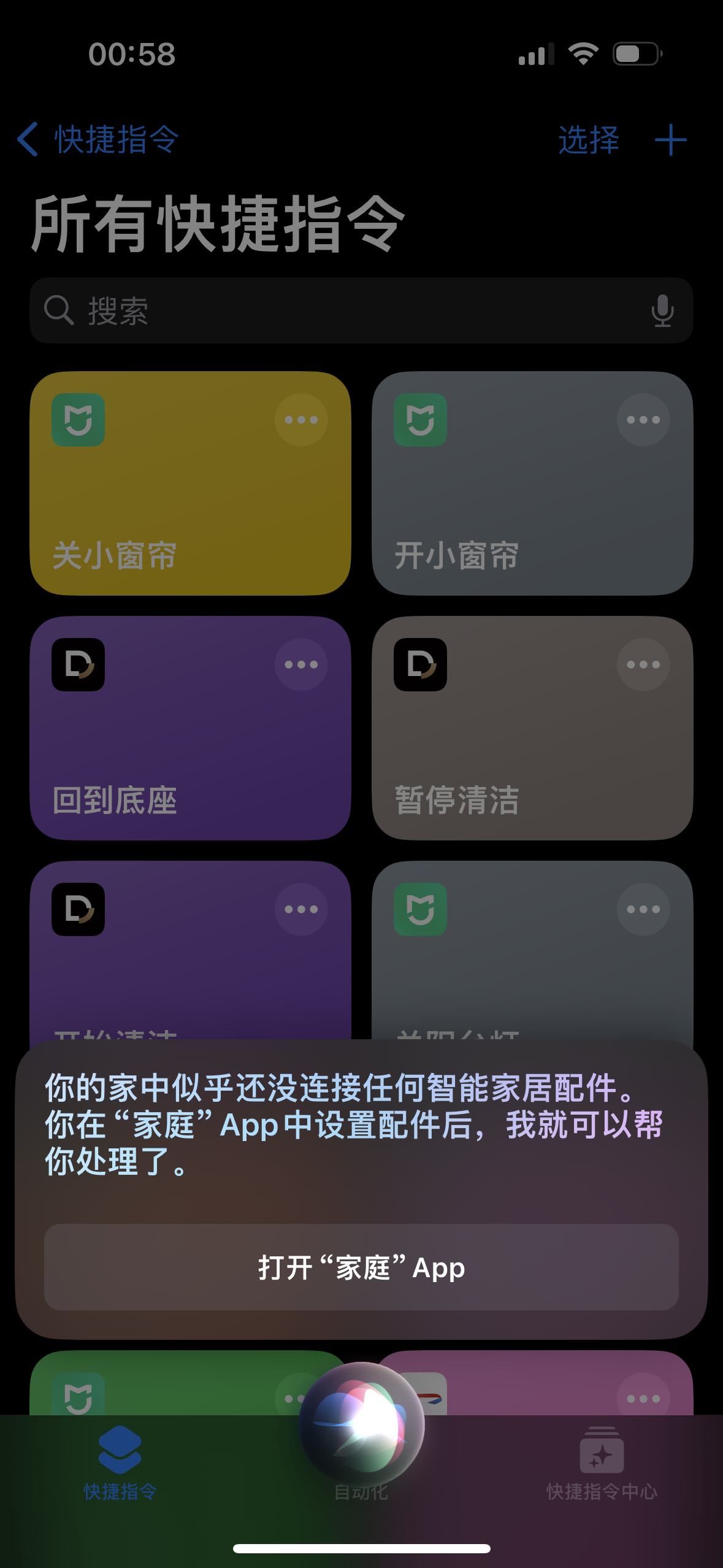This screenshot has height=1568, width=723.
Task: Add a new shortcut with plus
Action: coord(670,140)
